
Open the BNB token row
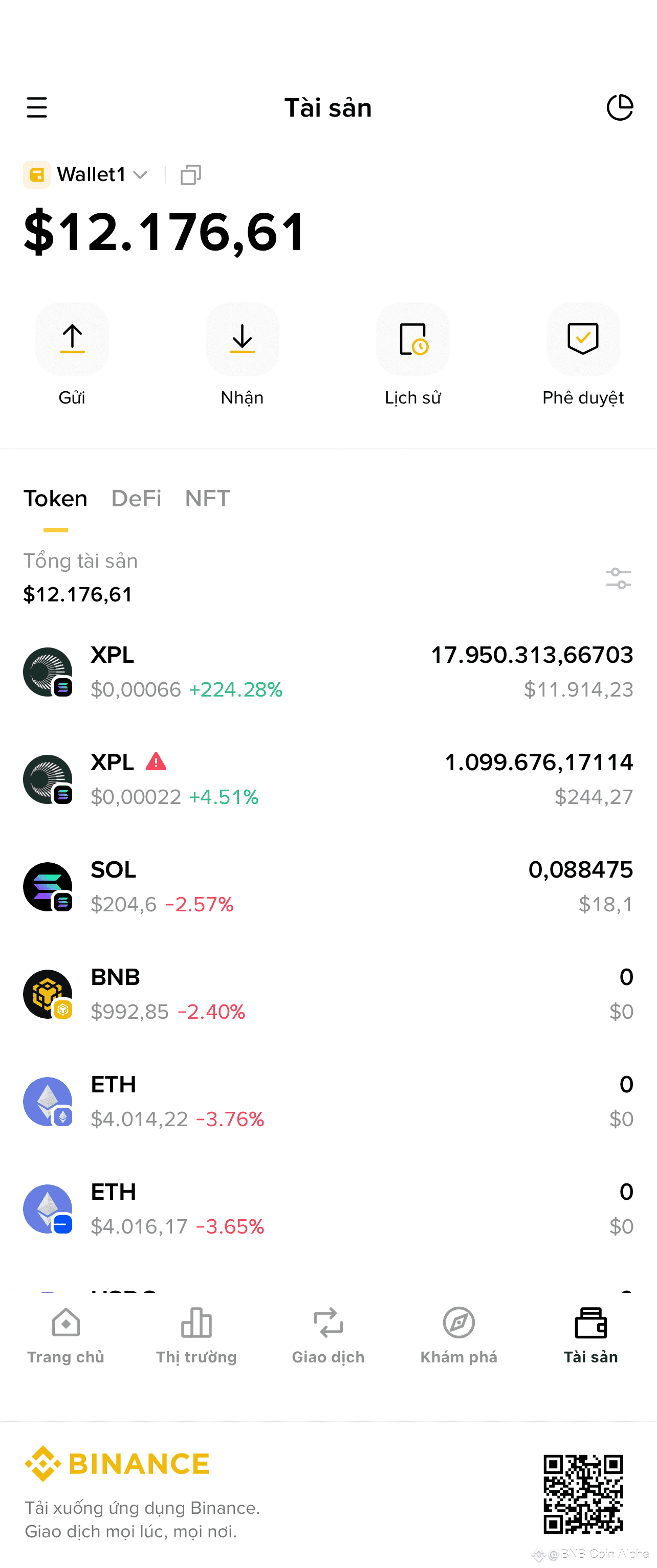tap(328, 994)
